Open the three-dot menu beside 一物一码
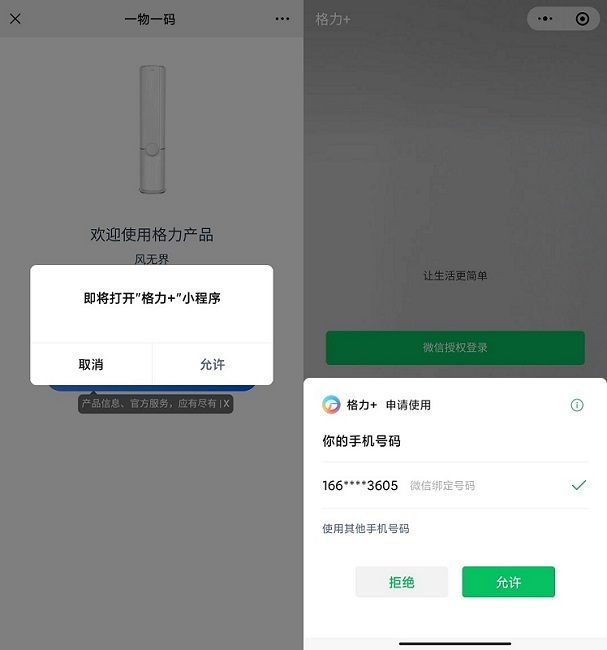607x650 pixels. (x=282, y=19)
